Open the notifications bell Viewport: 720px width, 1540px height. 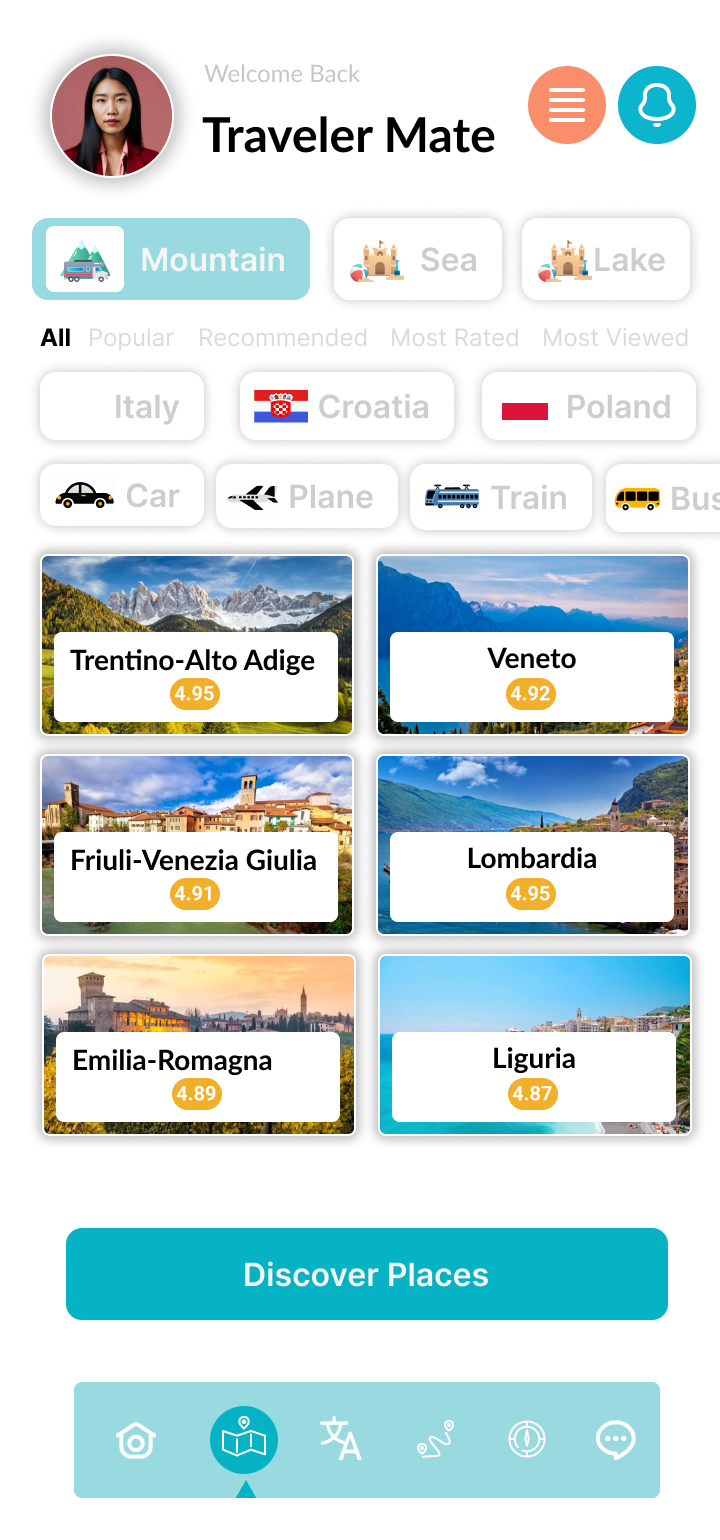[656, 105]
